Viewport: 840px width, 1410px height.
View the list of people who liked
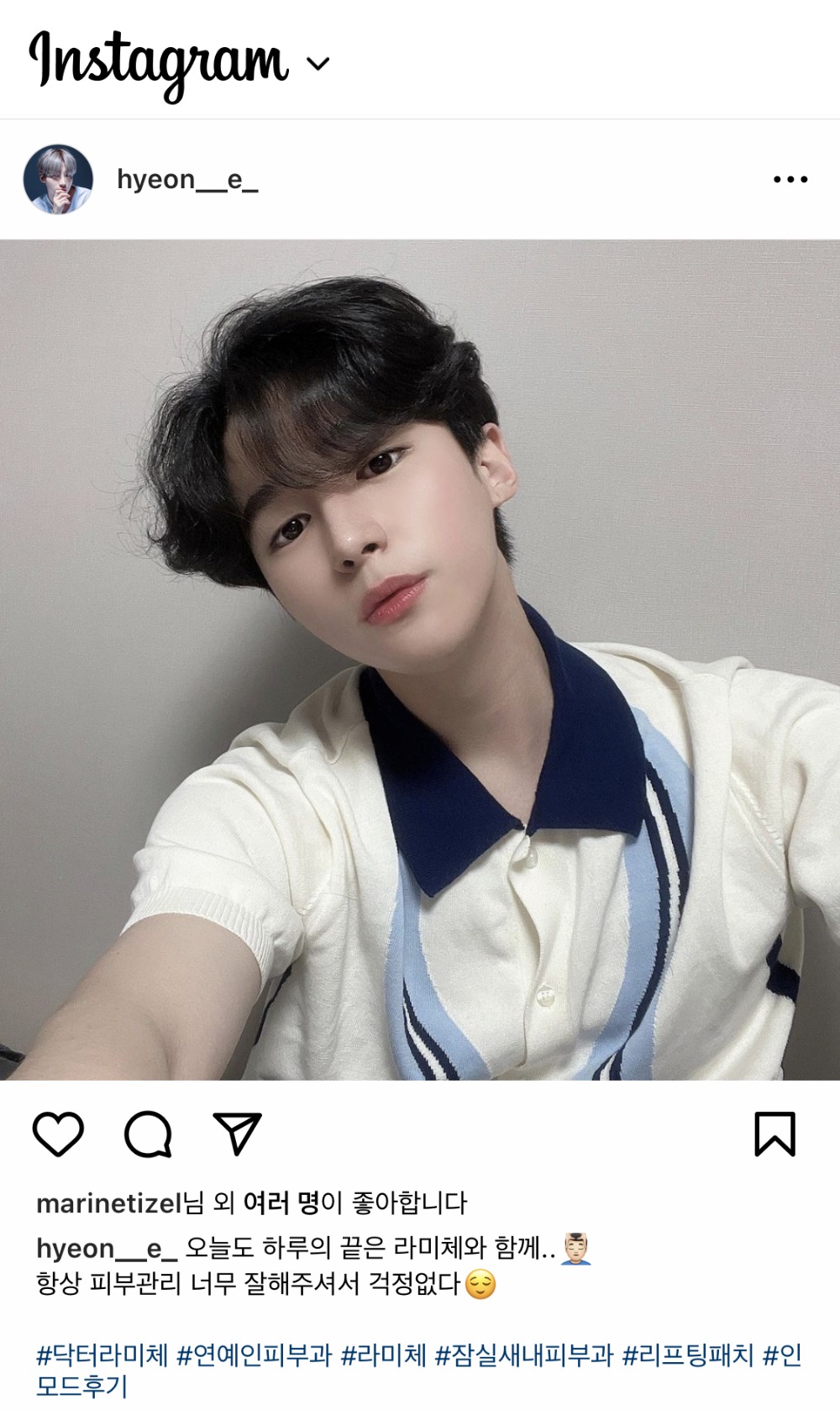[281, 1203]
